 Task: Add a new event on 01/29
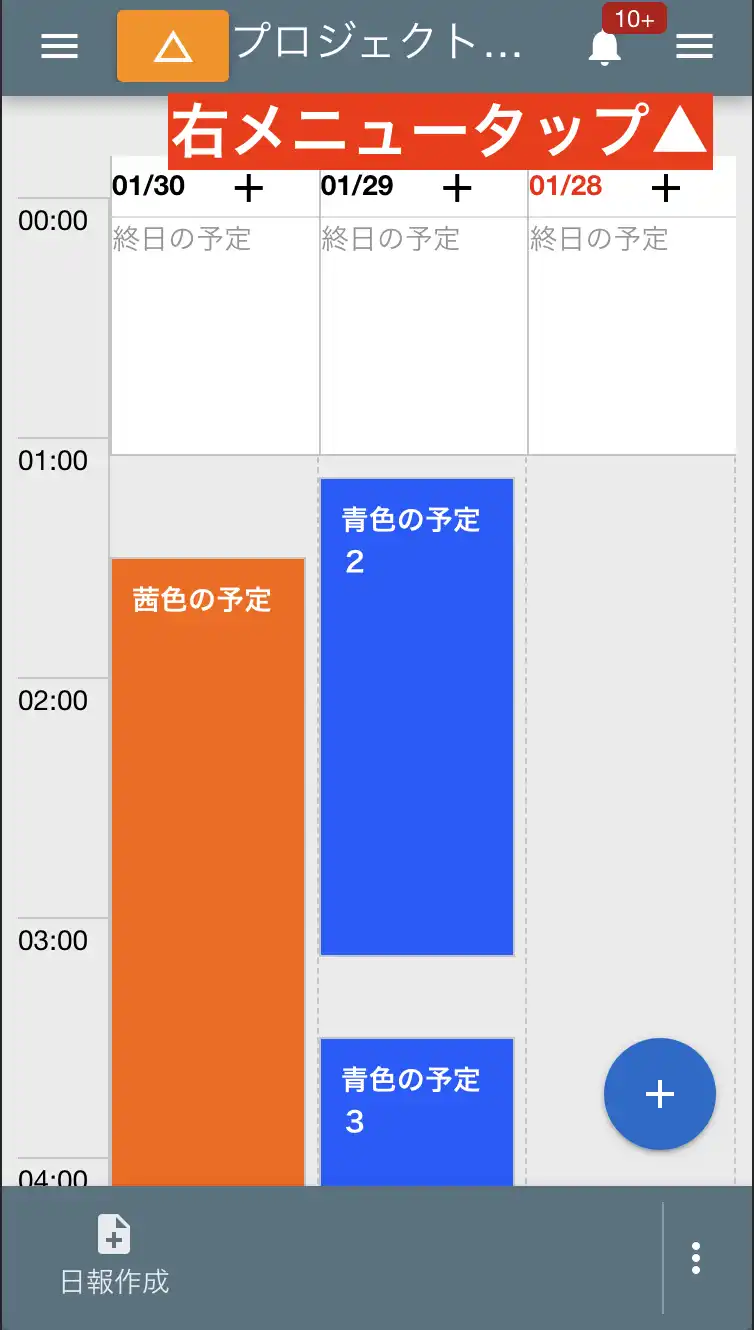(x=458, y=187)
